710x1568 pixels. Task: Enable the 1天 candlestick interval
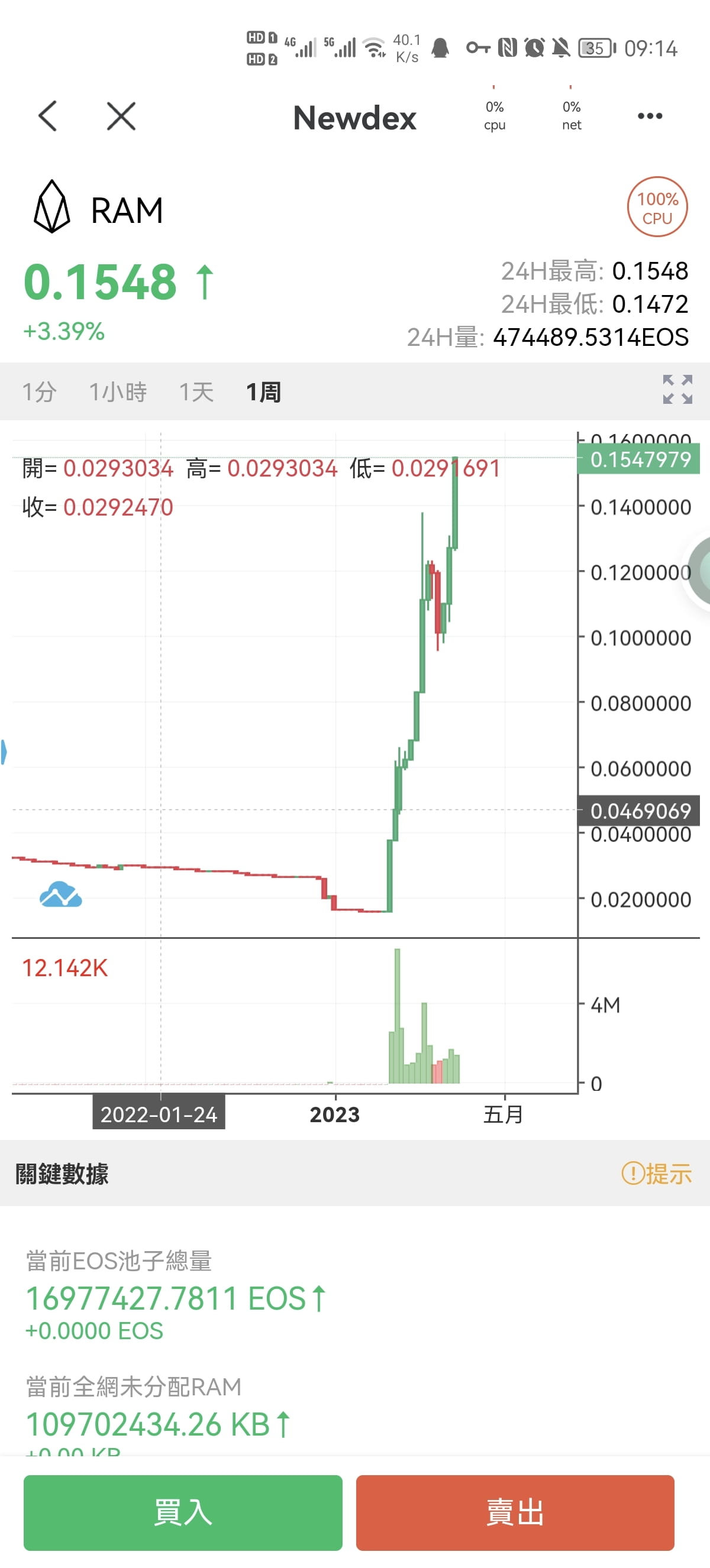193,393
